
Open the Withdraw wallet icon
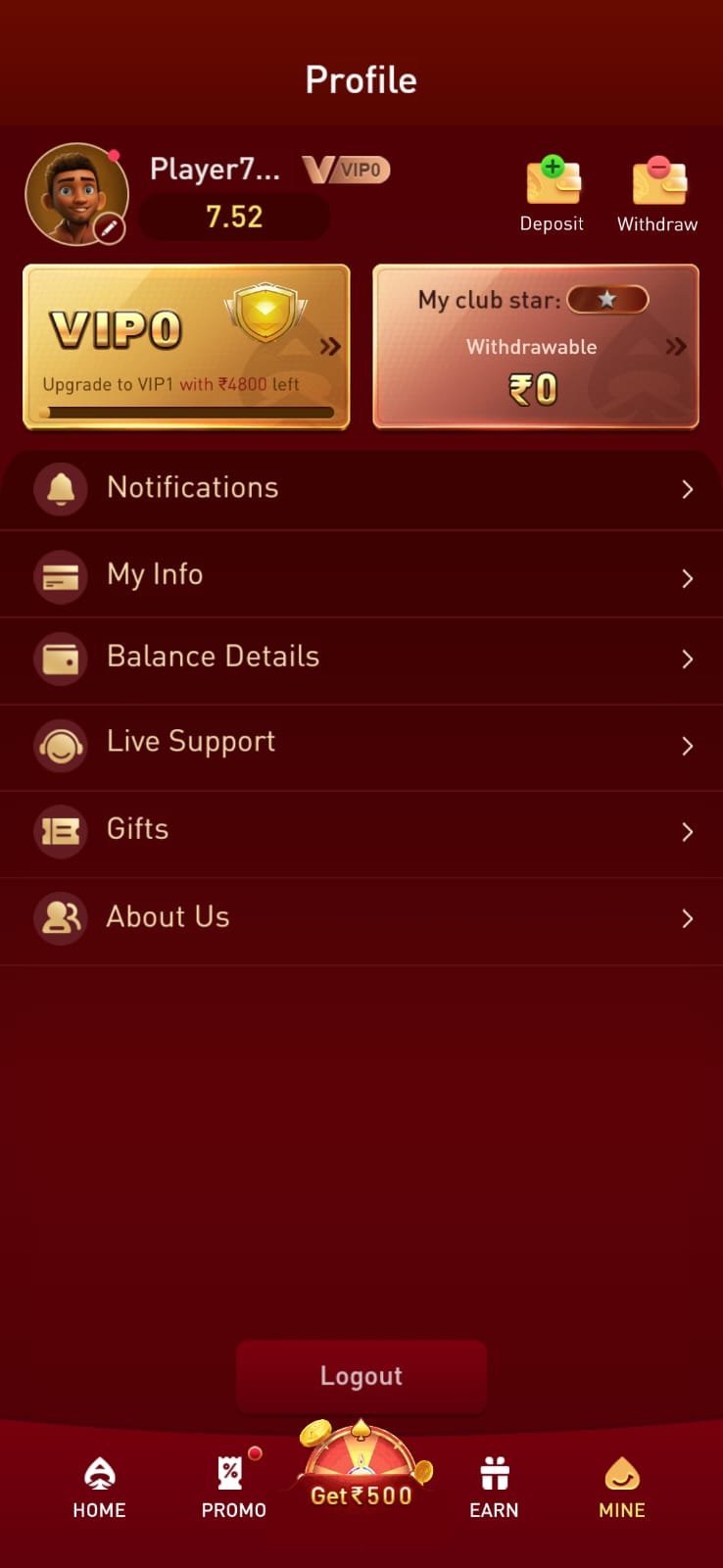pyautogui.click(x=657, y=181)
